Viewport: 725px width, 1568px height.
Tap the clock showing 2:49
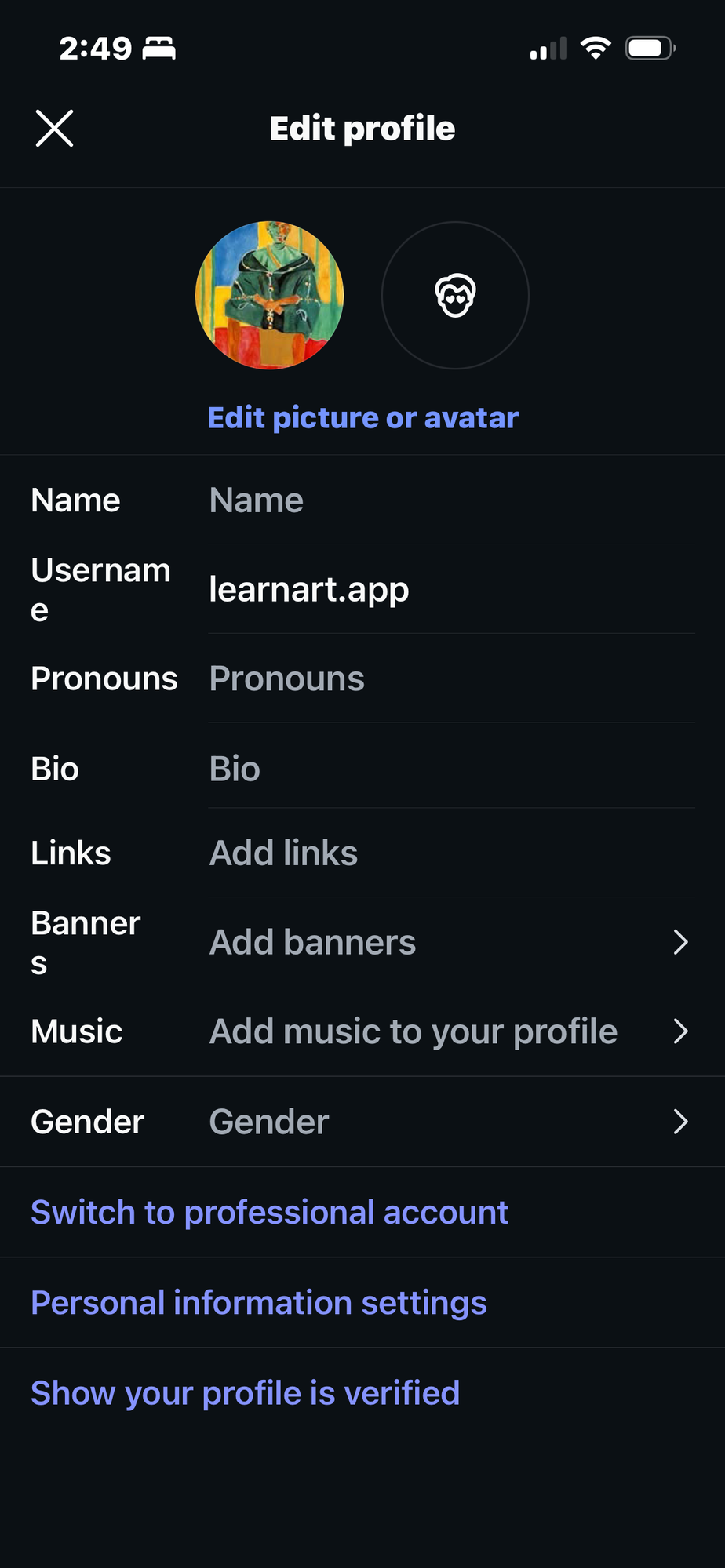(x=94, y=47)
